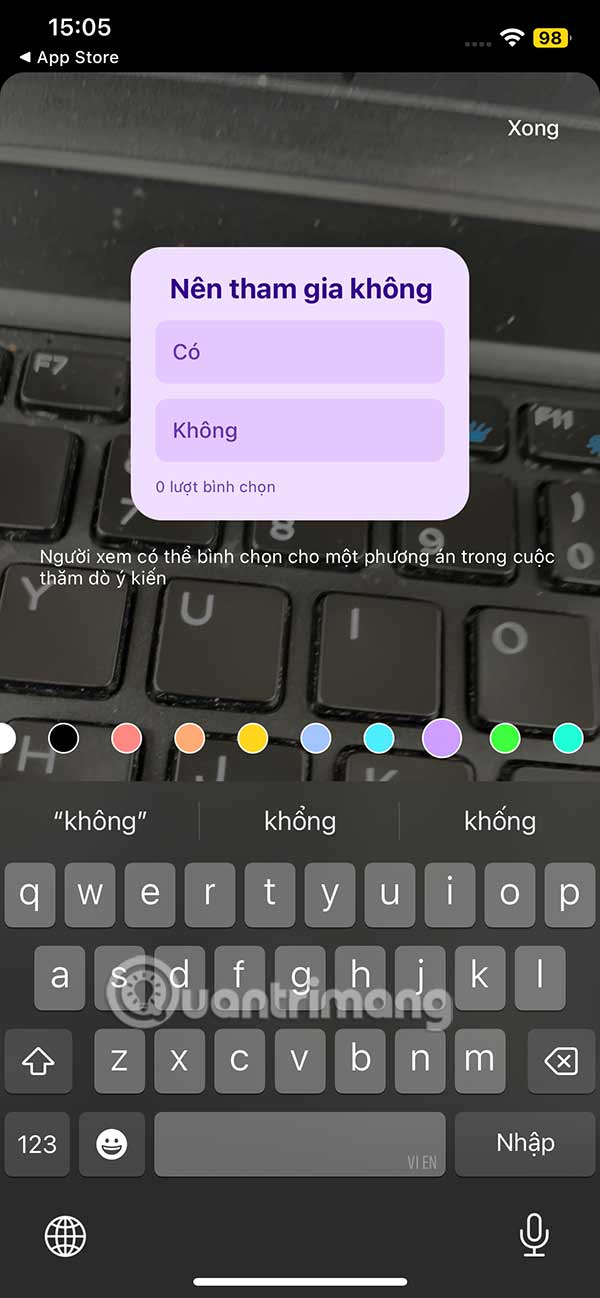Choose the light blue color swatch
The height and width of the screenshot is (1298, 600).
pyautogui.click(x=316, y=739)
